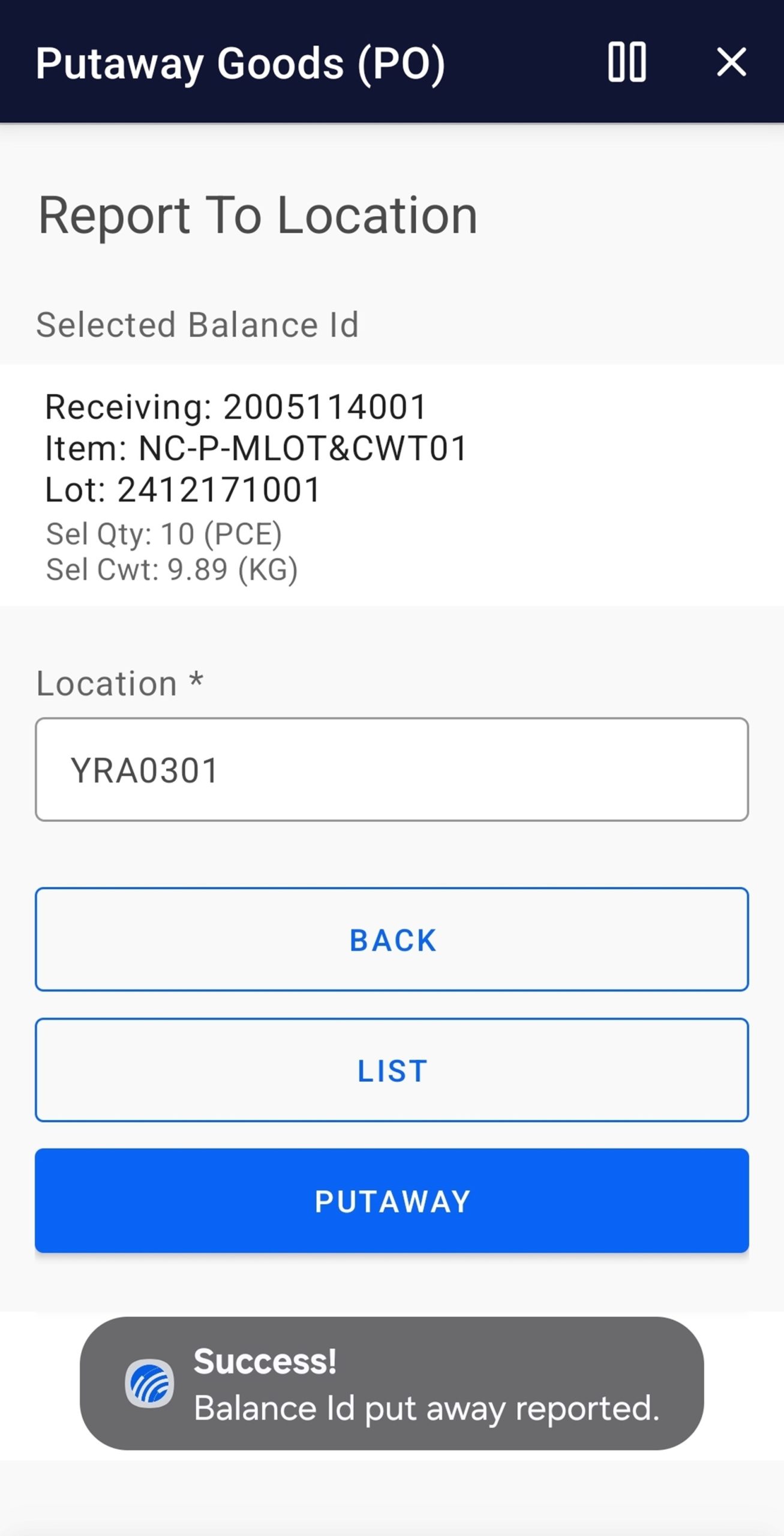Click the Receiving 2005114001 line
784x1536 pixels.
[237, 407]
